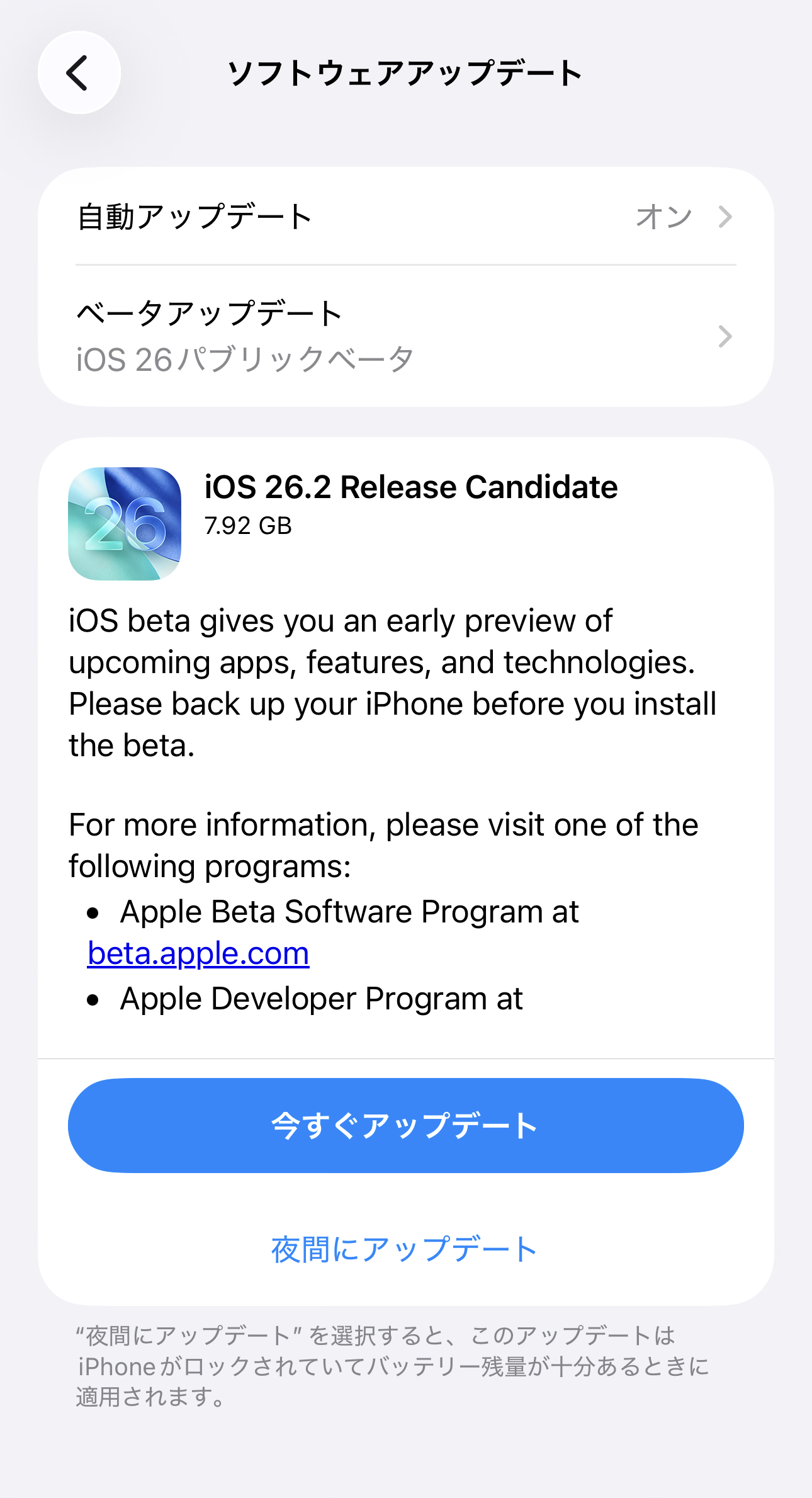Open ベータアップデート settings row

tap(405, 336)
